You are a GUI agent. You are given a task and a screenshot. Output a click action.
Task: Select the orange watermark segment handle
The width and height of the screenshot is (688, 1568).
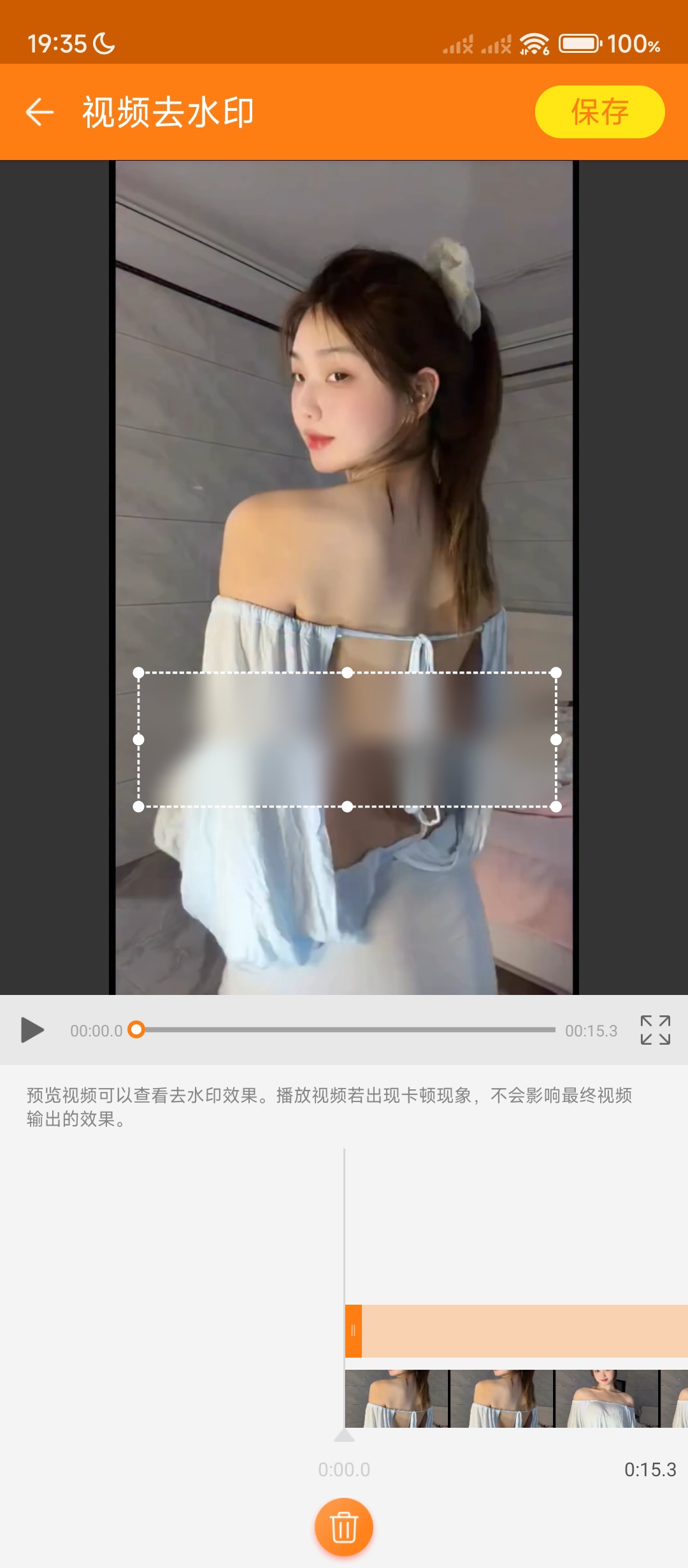(x=354, y=1331)
